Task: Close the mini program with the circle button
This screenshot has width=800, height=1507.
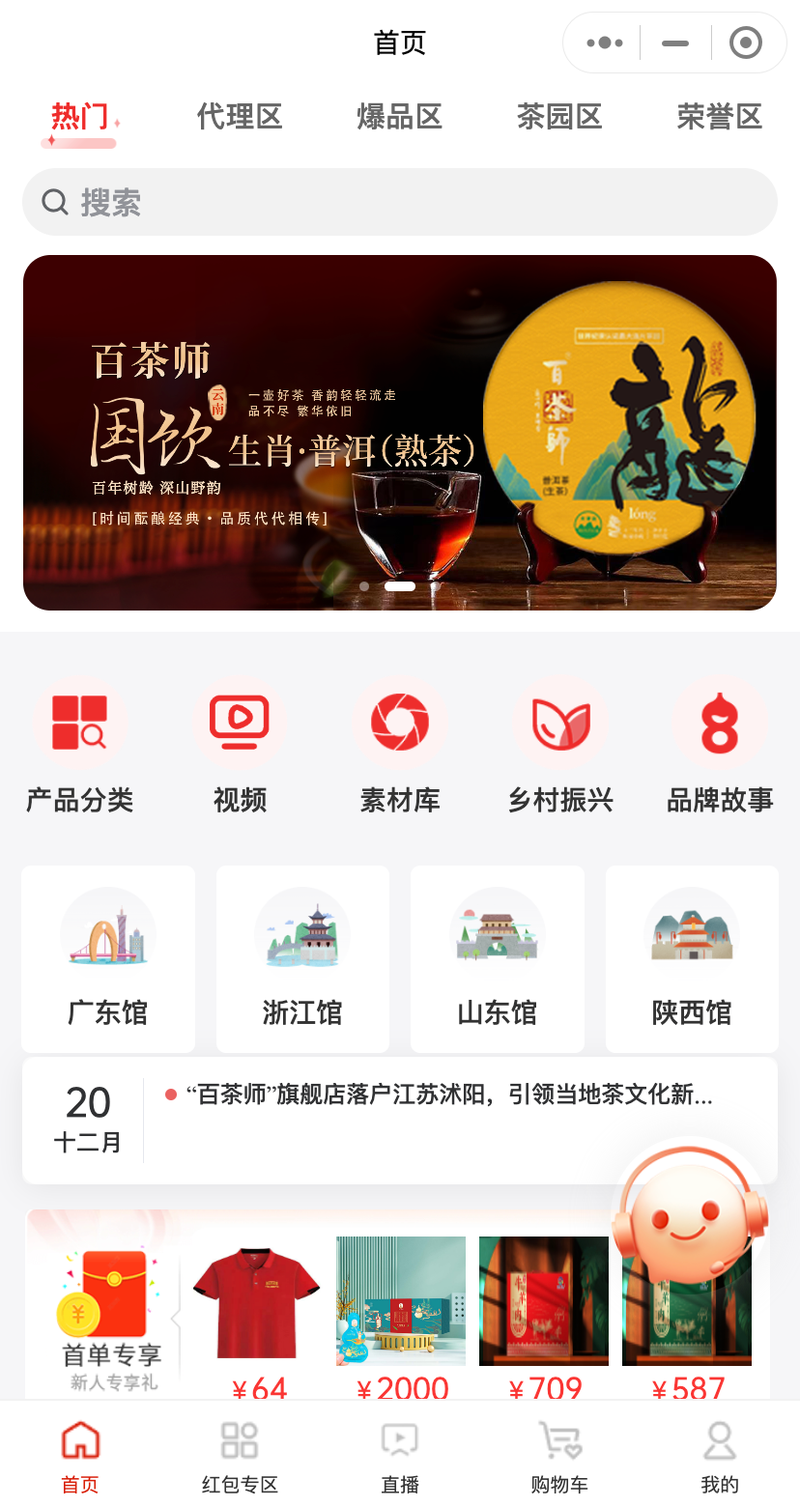Action: tap(746, 43)
